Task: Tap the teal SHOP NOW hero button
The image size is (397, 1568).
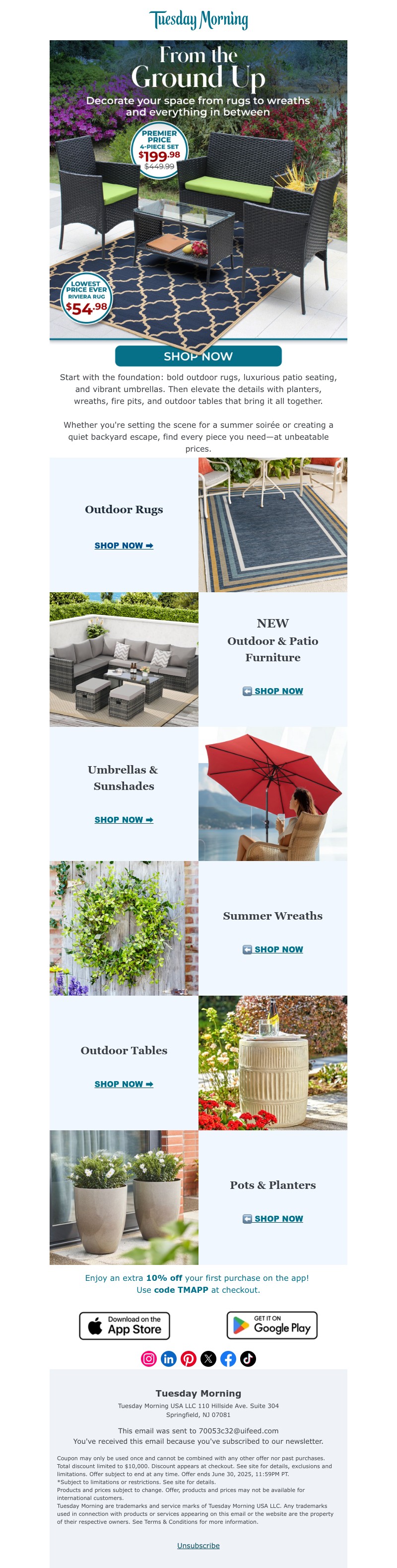Action: coord(198,356)
